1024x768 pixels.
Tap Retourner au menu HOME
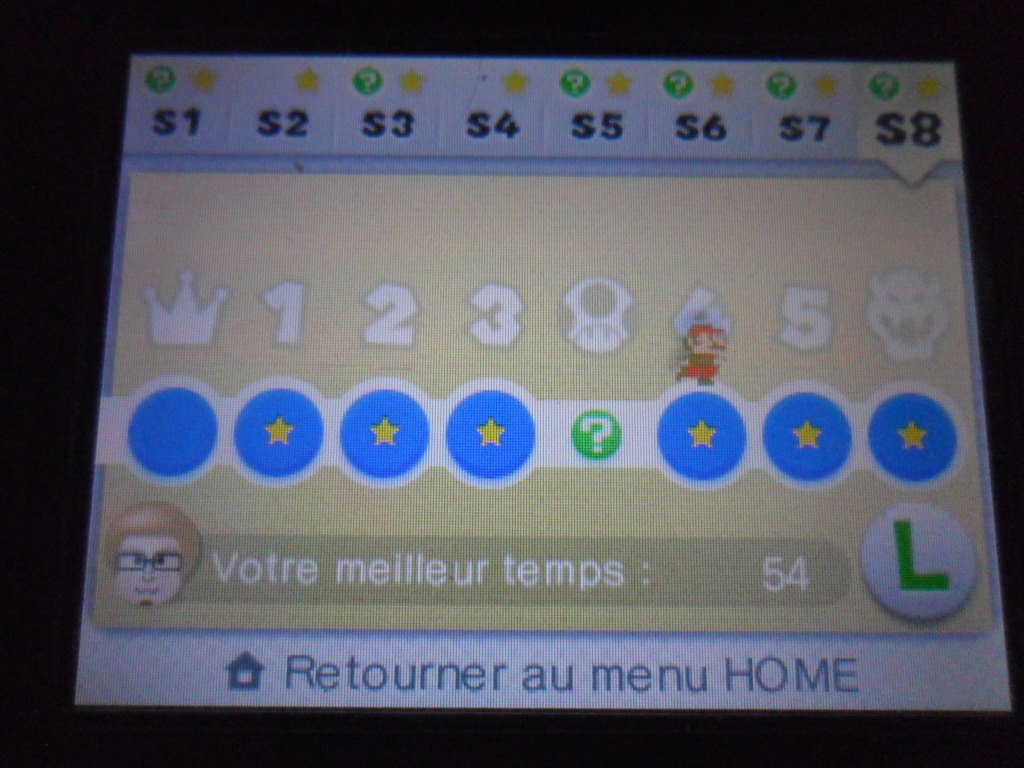coord(543,674)
